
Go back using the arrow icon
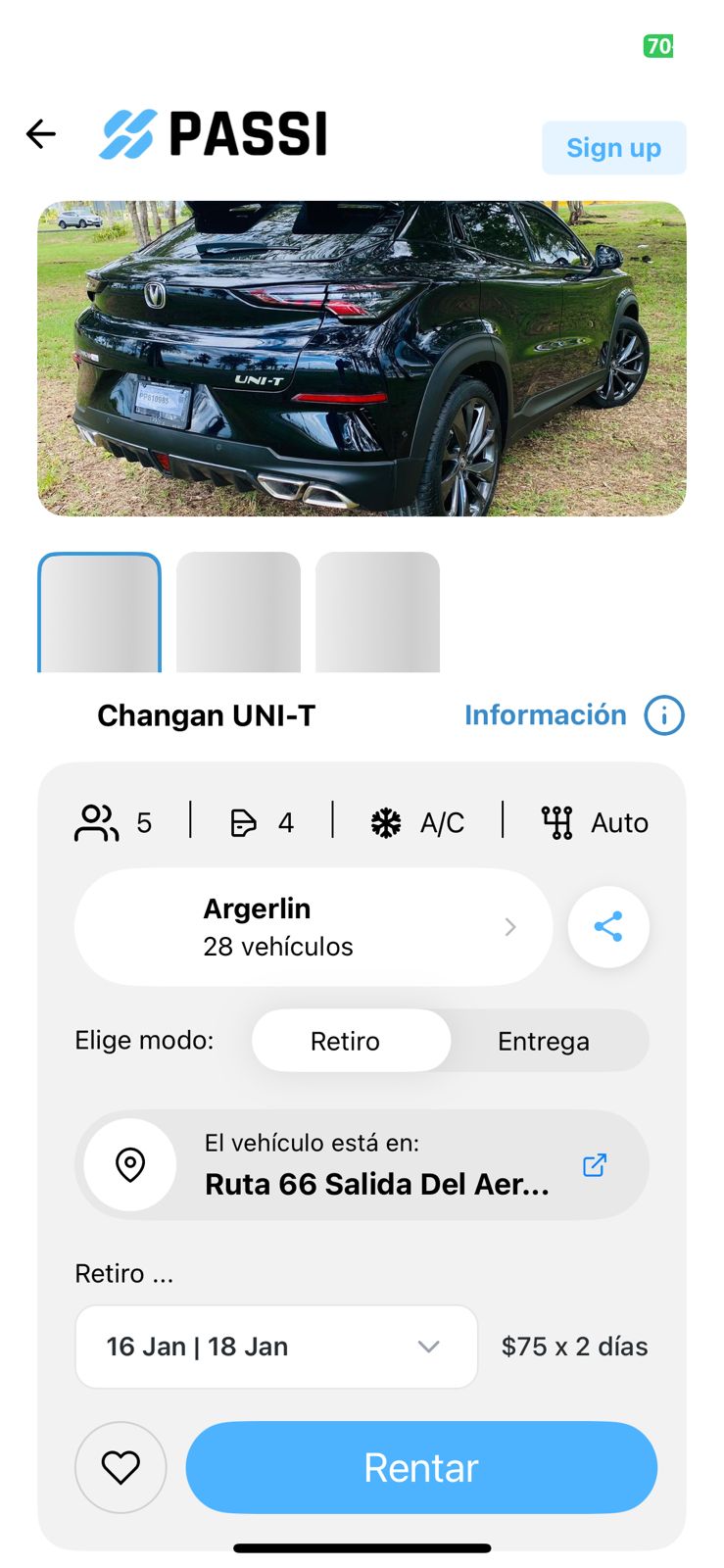tap(41, 133)
